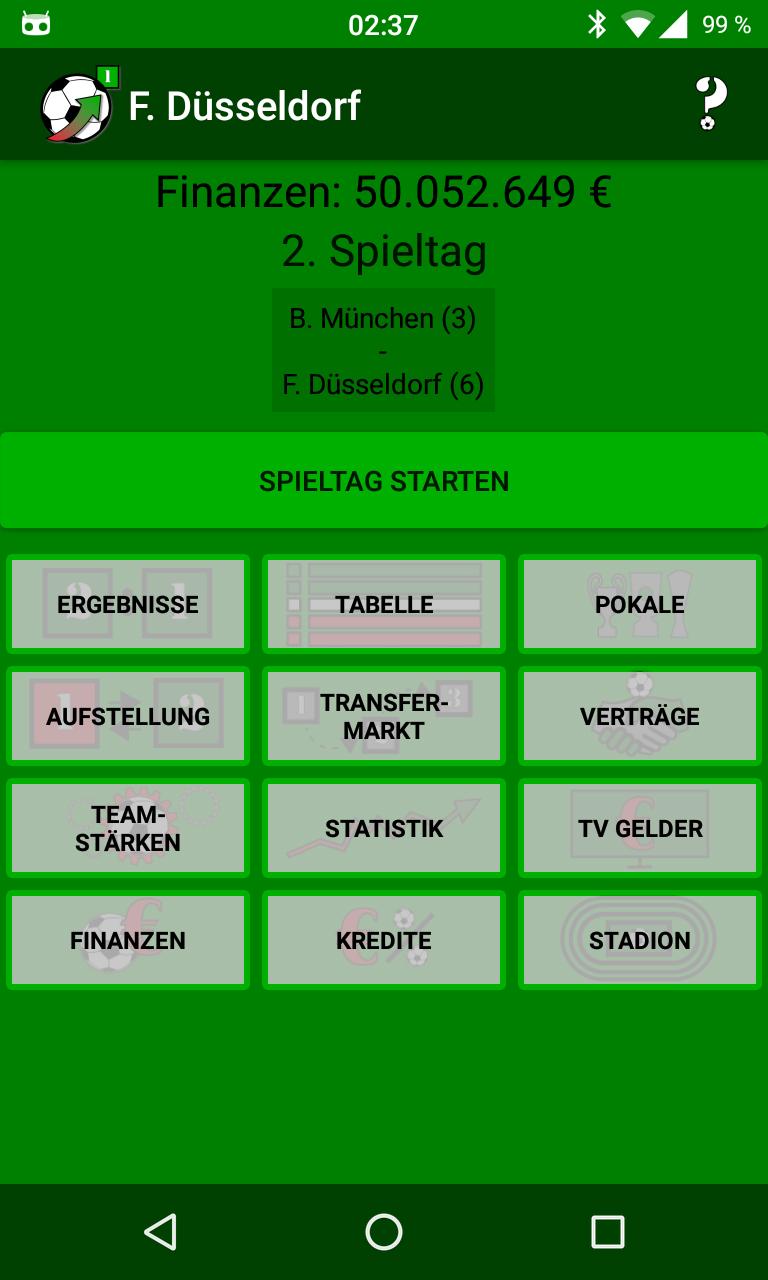Open Stadion with the running track icon

(639, 940)
